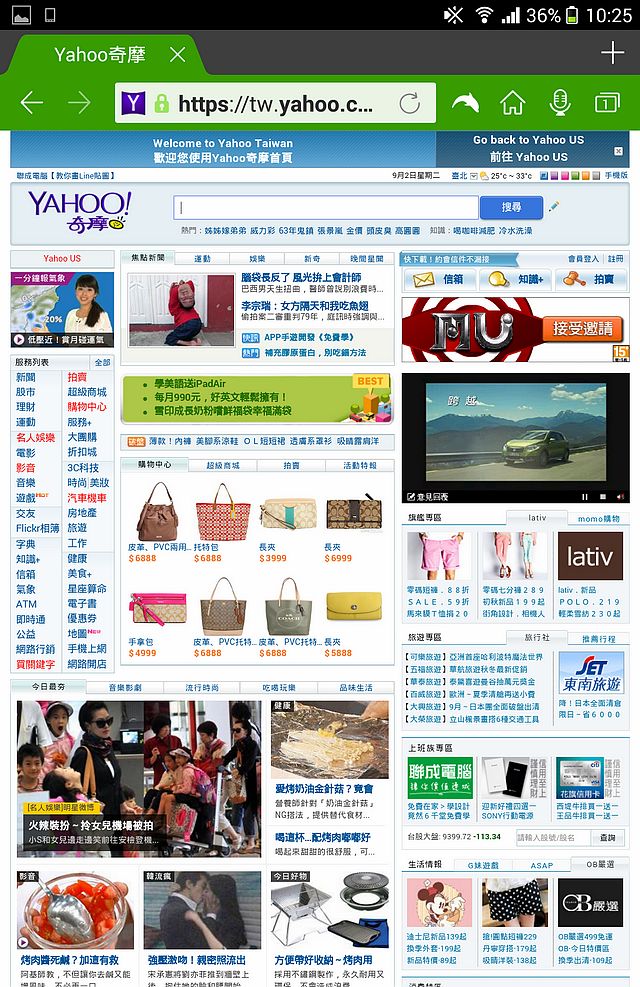Switch to the 運動 news tab
This screenshot has height=987, width=640.
pos(202,258)
